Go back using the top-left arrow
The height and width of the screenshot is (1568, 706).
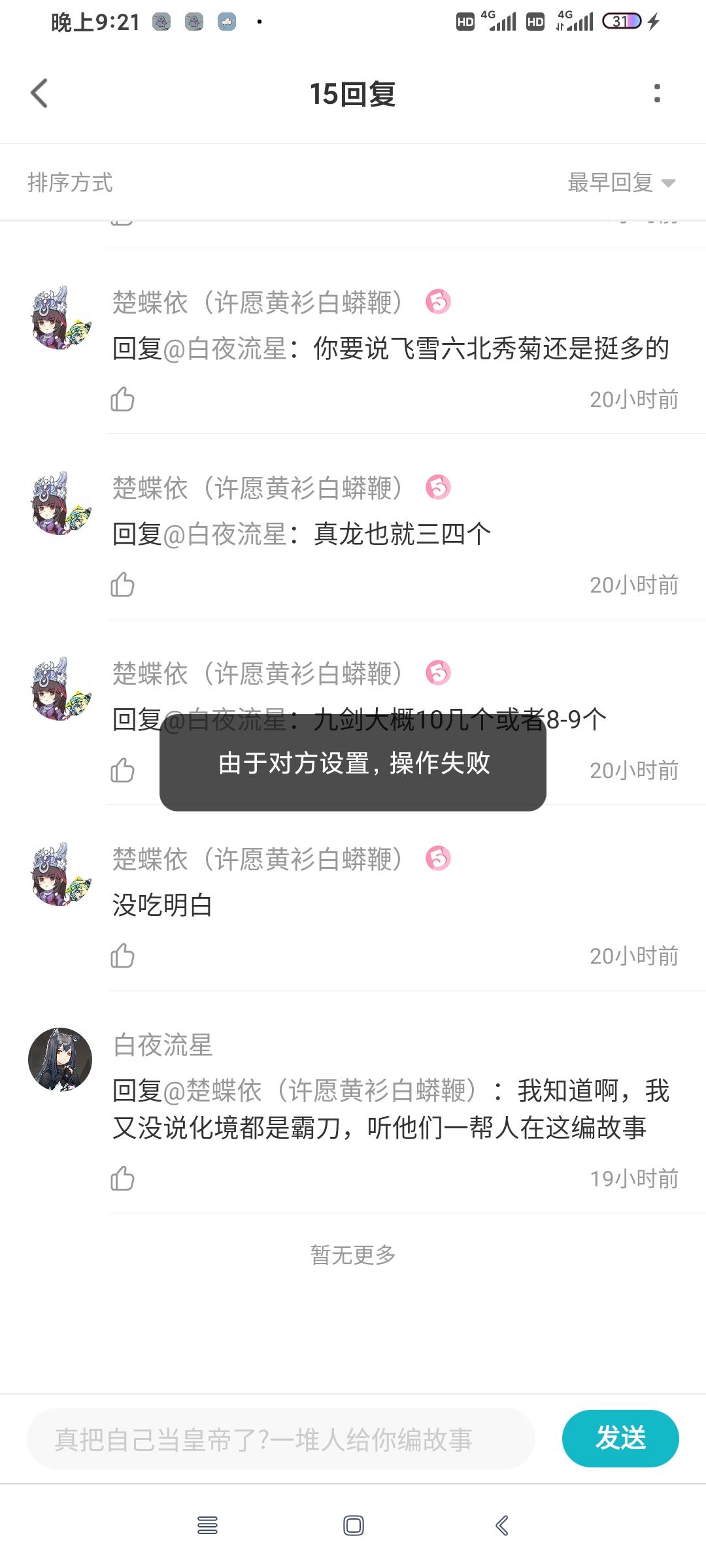point(39,93)
